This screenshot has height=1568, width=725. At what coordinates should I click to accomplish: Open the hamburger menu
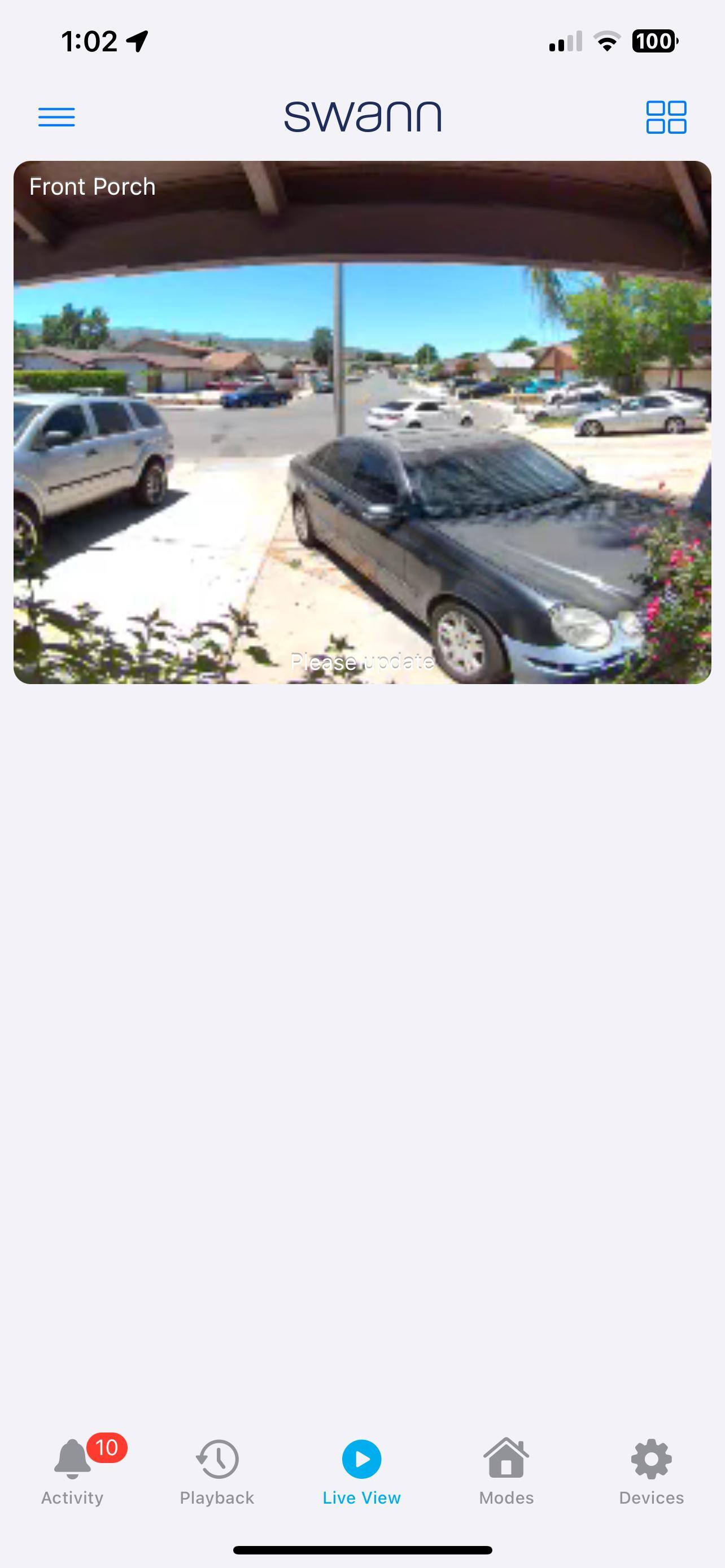(x=56, y=116)
